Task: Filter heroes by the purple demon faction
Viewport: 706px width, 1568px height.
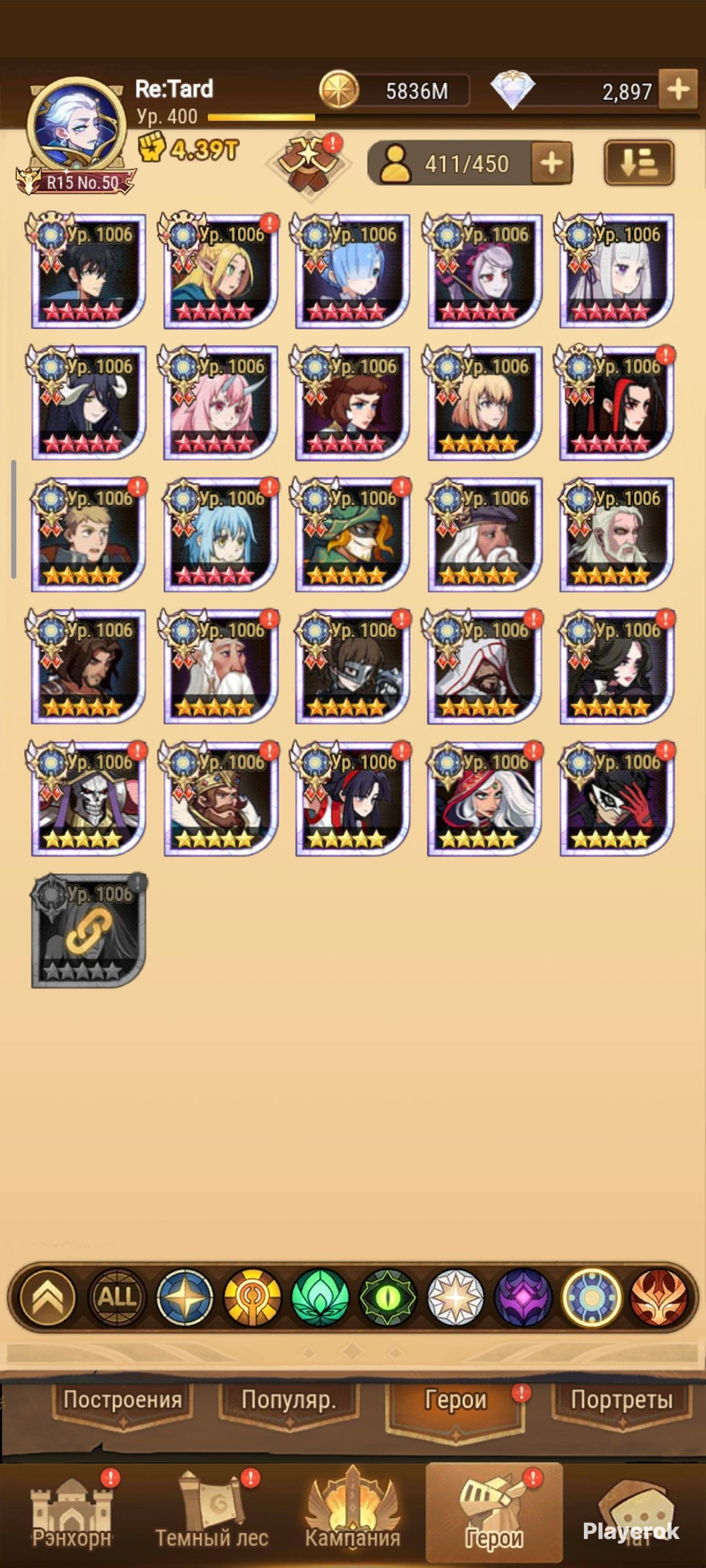Action: click(x=523, y=1297)
